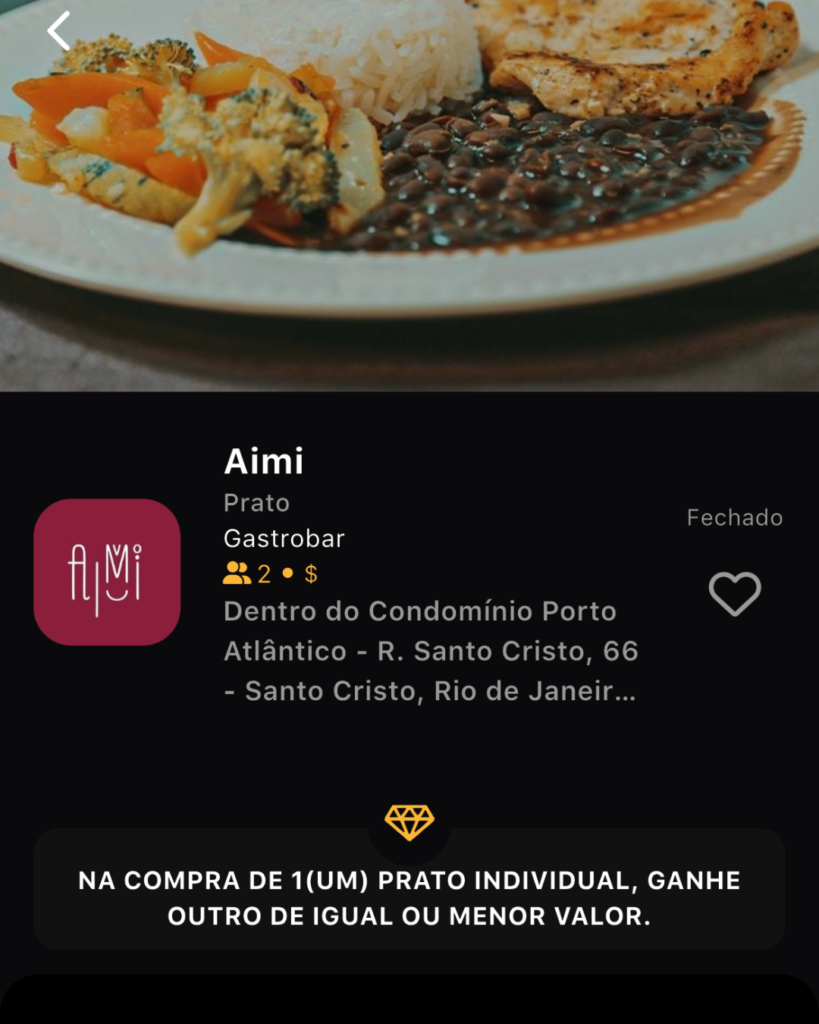The height and width of the screenshot is (1024, 819).
Task: Open the Aimi restaurant name
Action: click(263, 462)
